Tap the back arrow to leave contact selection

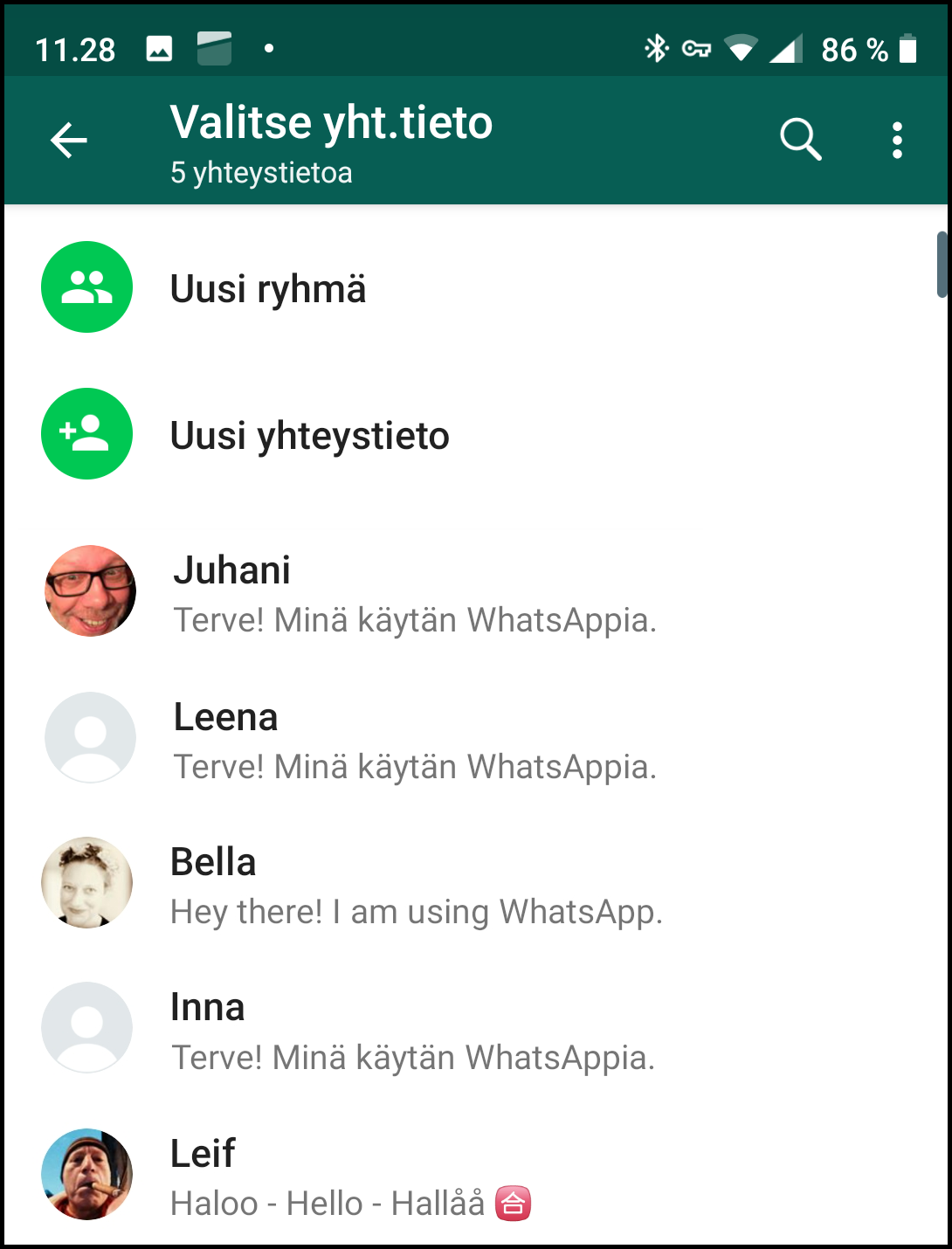click(x=68, y=140)
